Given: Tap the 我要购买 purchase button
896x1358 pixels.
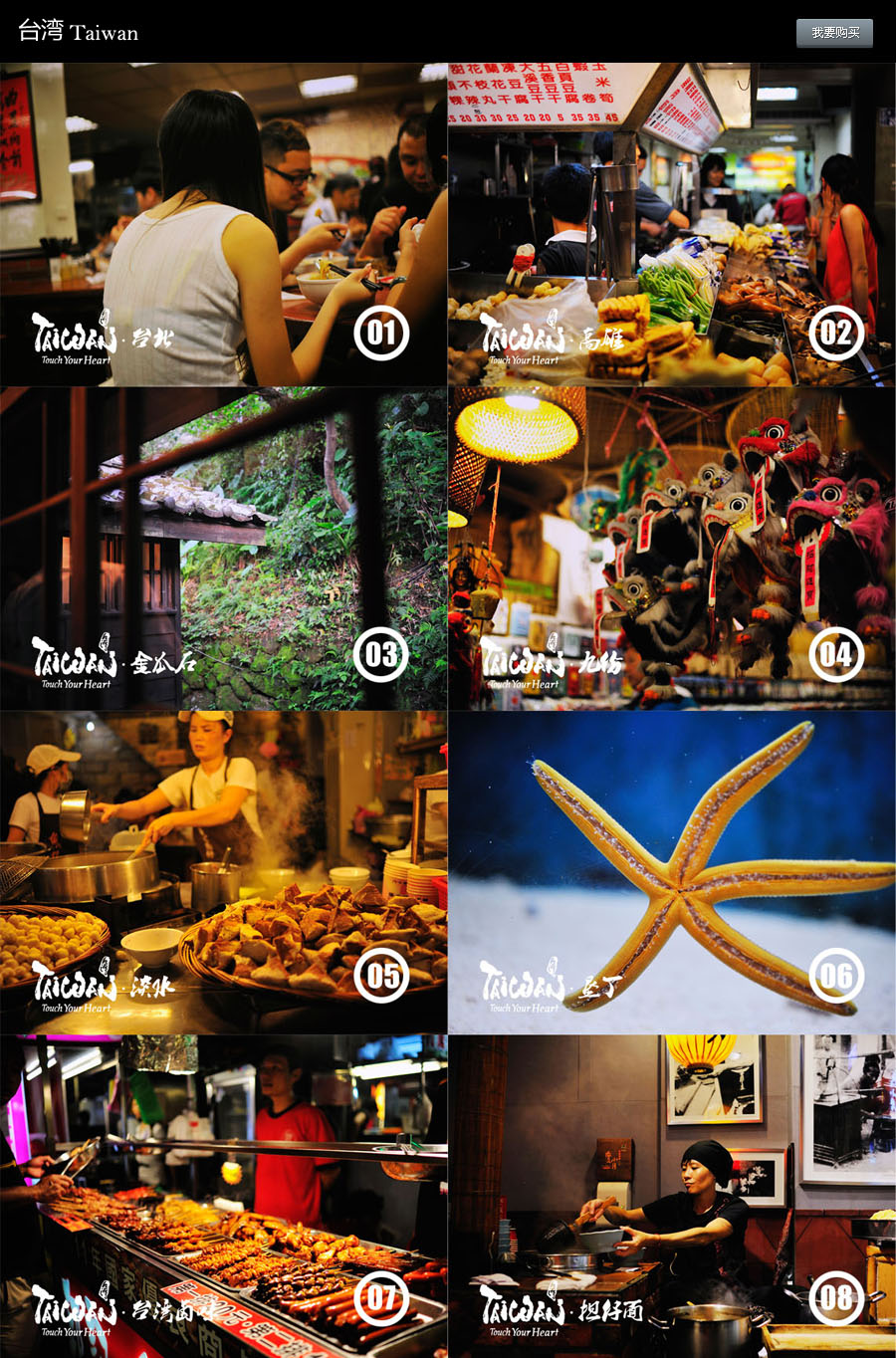Looking at the screenshot, I should click(x=834, y=33).
